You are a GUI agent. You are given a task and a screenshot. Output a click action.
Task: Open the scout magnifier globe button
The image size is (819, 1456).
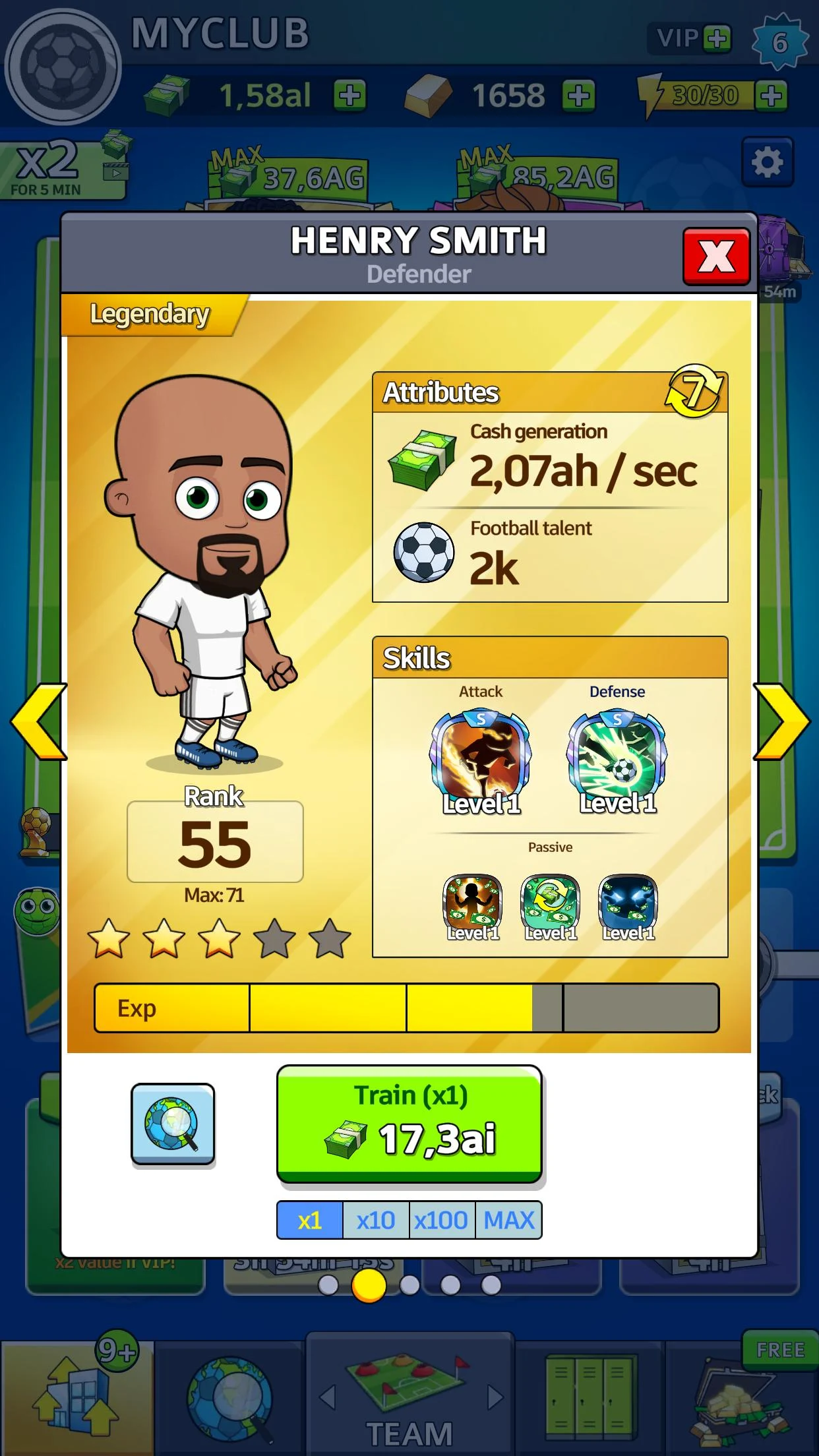tap(173, 1124)
